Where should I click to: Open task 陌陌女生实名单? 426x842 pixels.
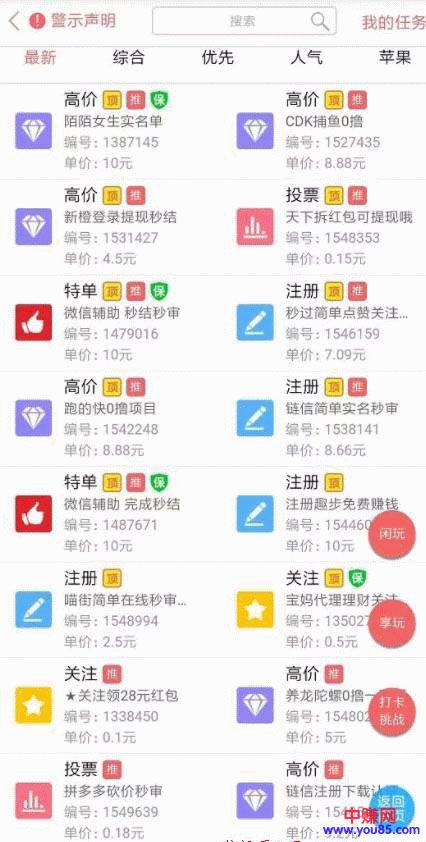(x=107, y=131)
